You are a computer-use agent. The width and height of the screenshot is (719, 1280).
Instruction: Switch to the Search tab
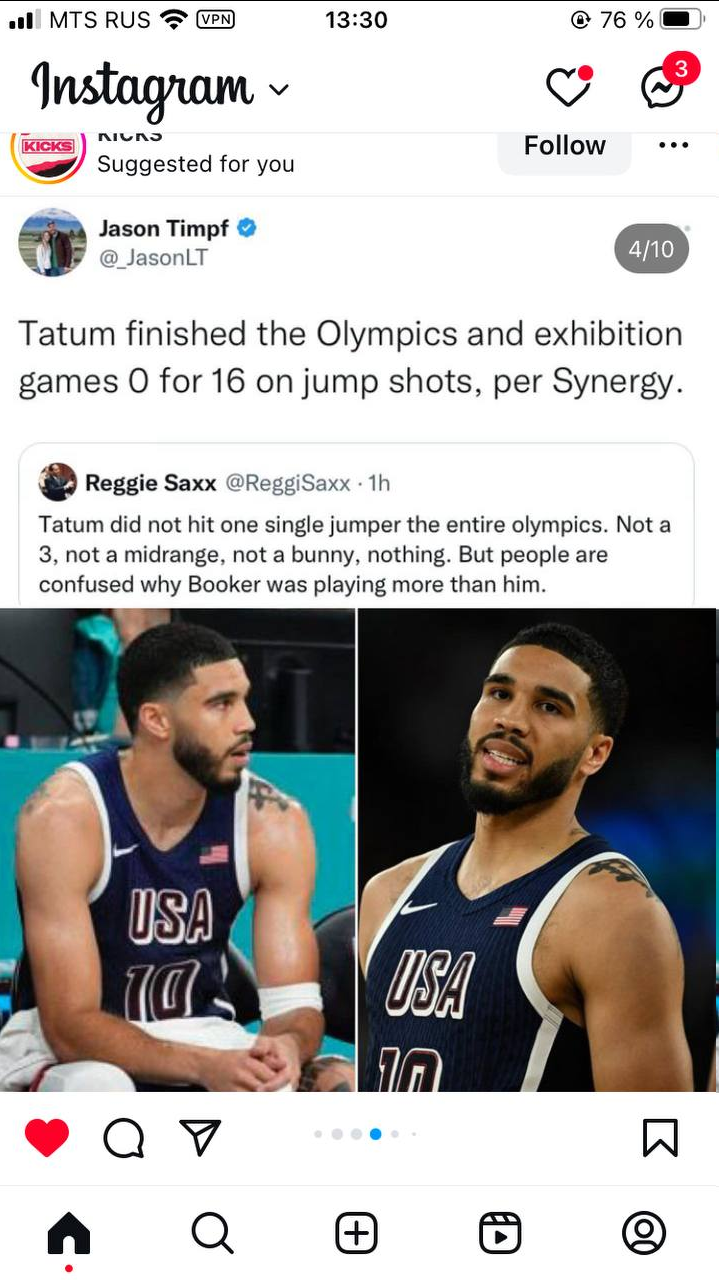[x=212, y=1233]
